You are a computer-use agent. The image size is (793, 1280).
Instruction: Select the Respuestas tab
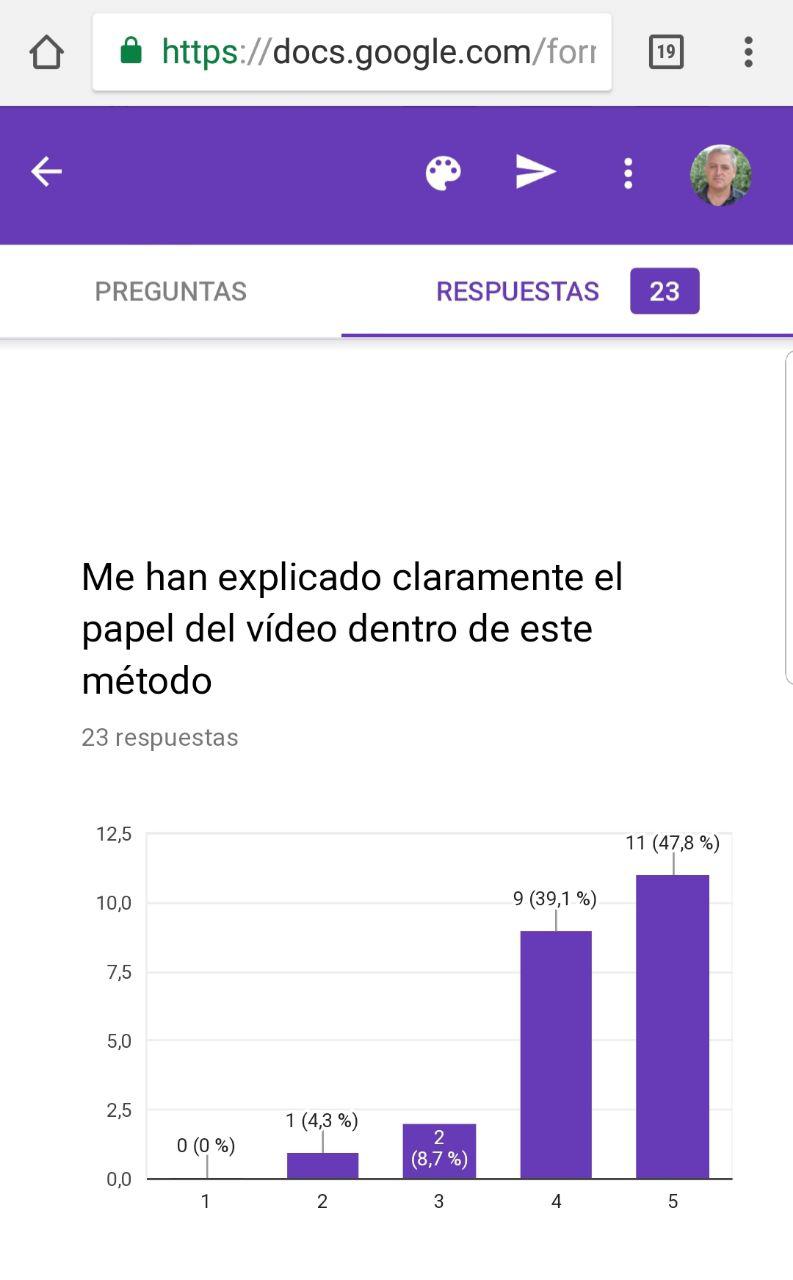tap(567, 291)
